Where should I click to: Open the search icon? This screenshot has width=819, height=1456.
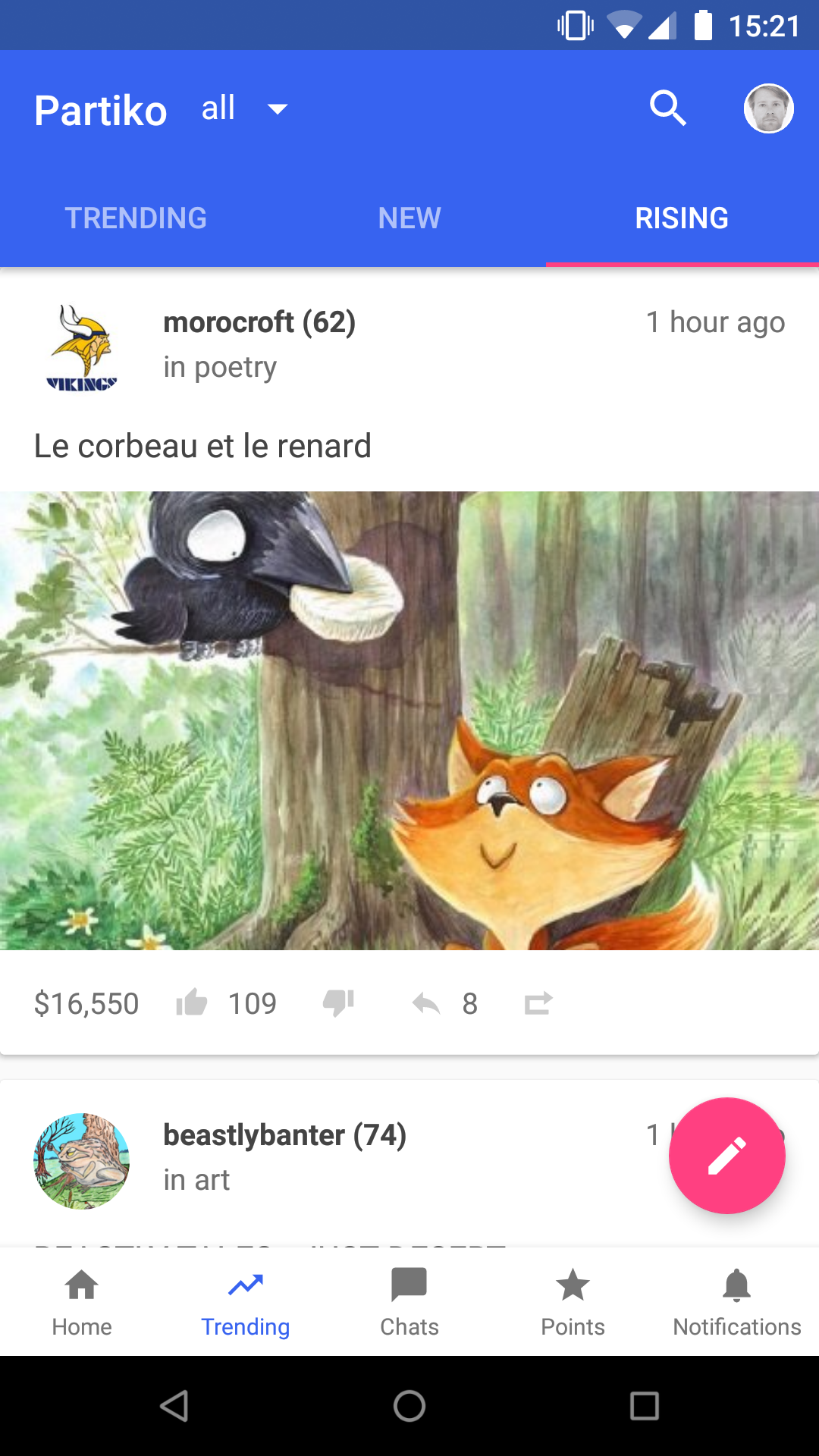pos(667,108)
